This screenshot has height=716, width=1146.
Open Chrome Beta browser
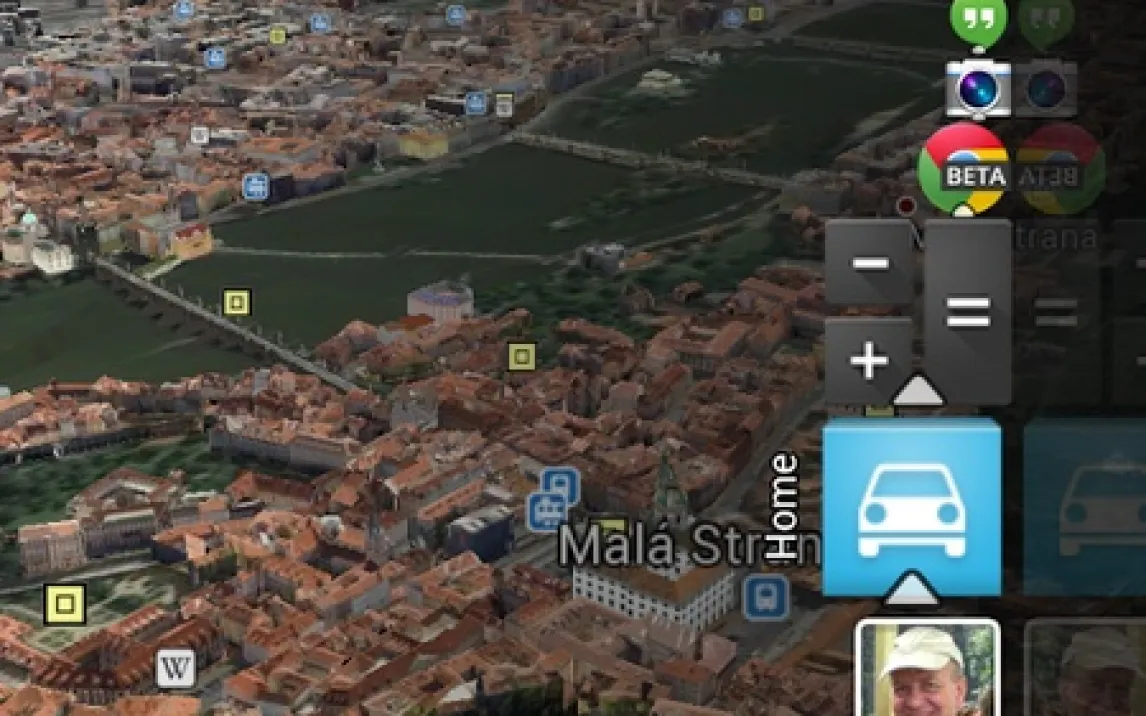tap(963, 169)
